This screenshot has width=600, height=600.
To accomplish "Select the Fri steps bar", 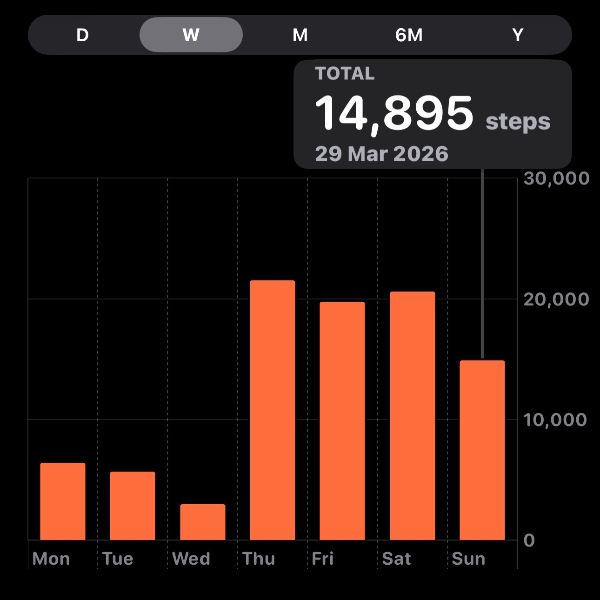I will click(x=343, y=420).
